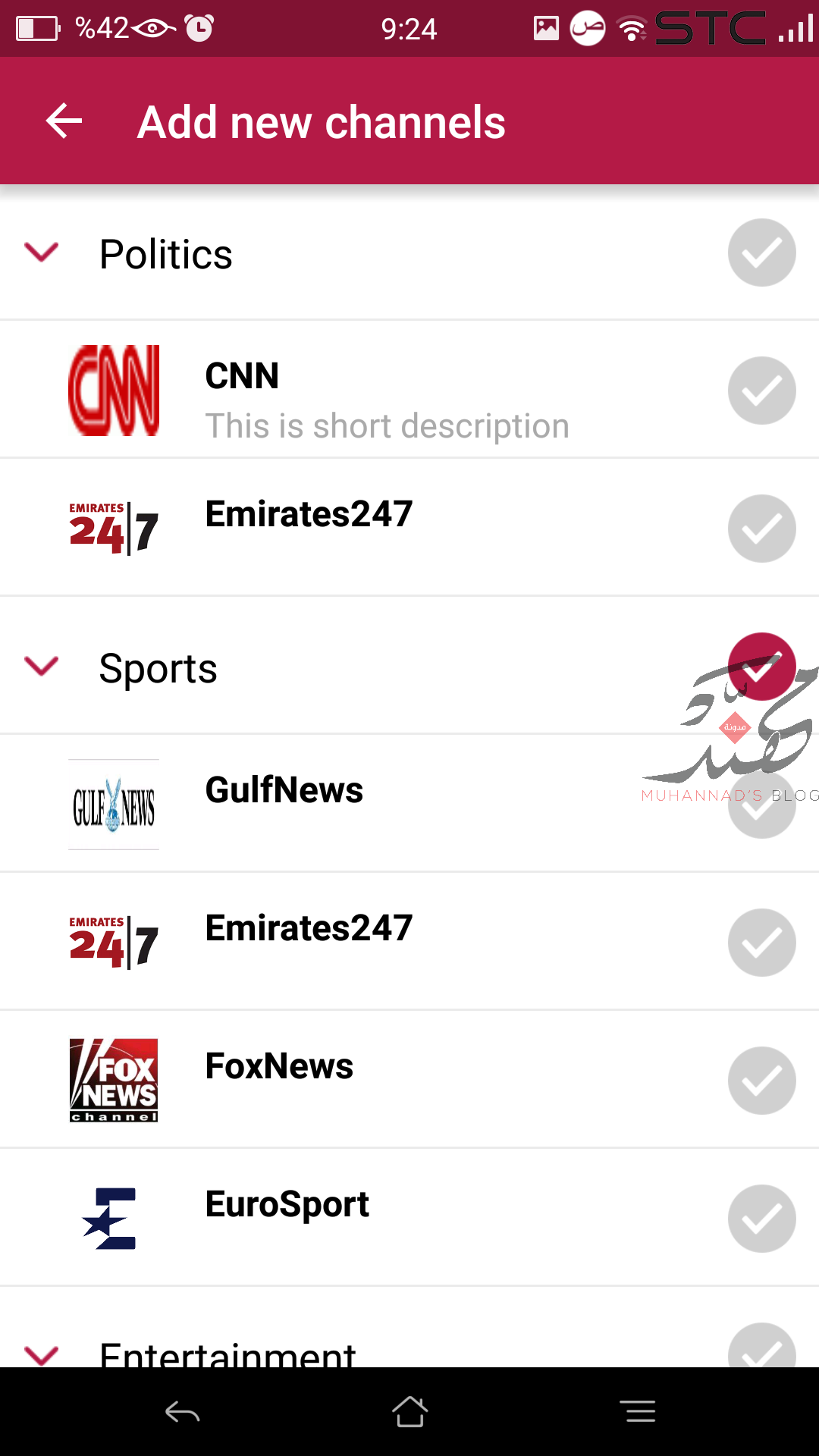Tap the system home button
Viewport: 819px width, 1456px height.
(x=409, y=1412)
